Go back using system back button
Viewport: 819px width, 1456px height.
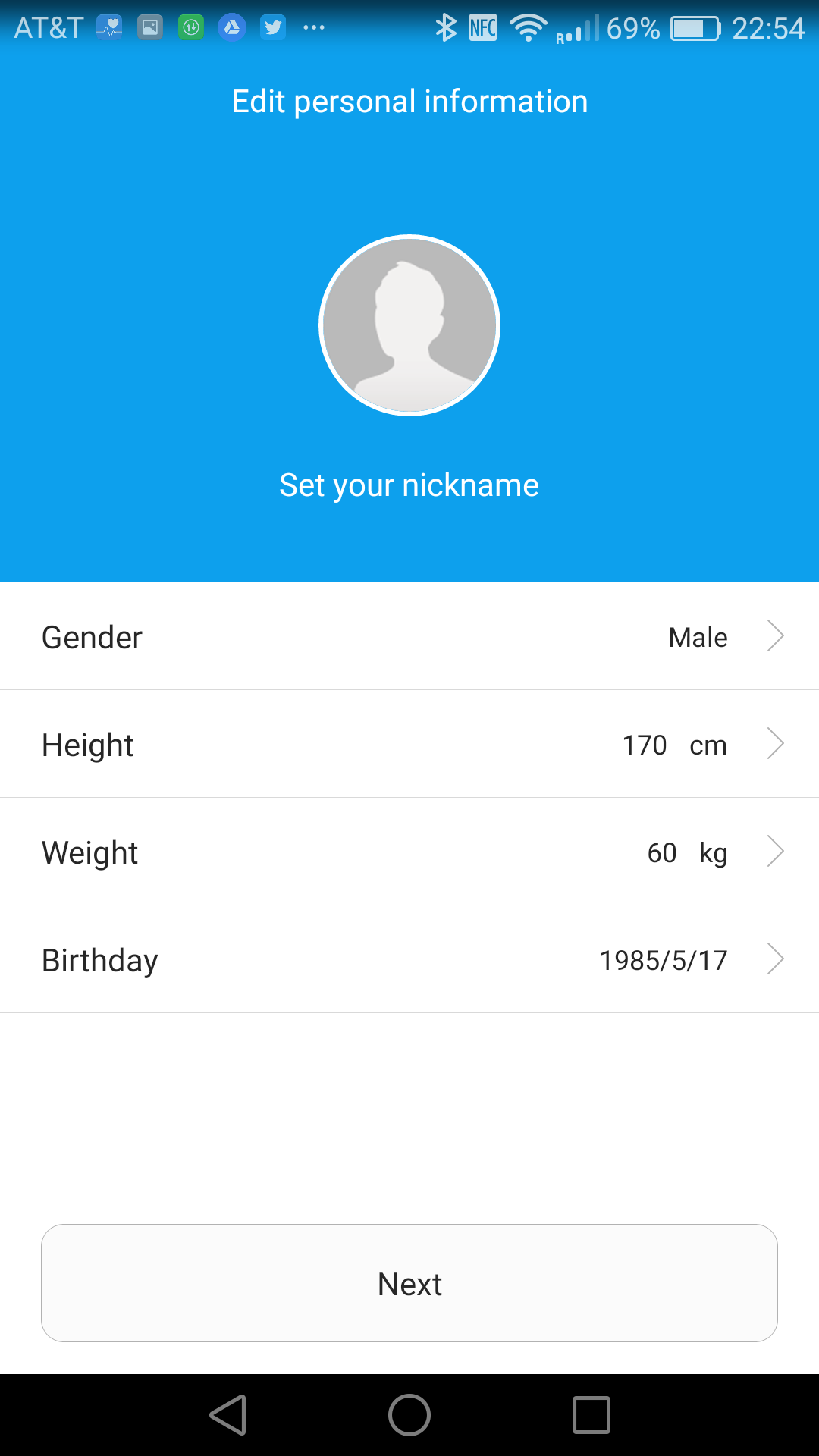pyautogui.click(x=228, y=1415)
